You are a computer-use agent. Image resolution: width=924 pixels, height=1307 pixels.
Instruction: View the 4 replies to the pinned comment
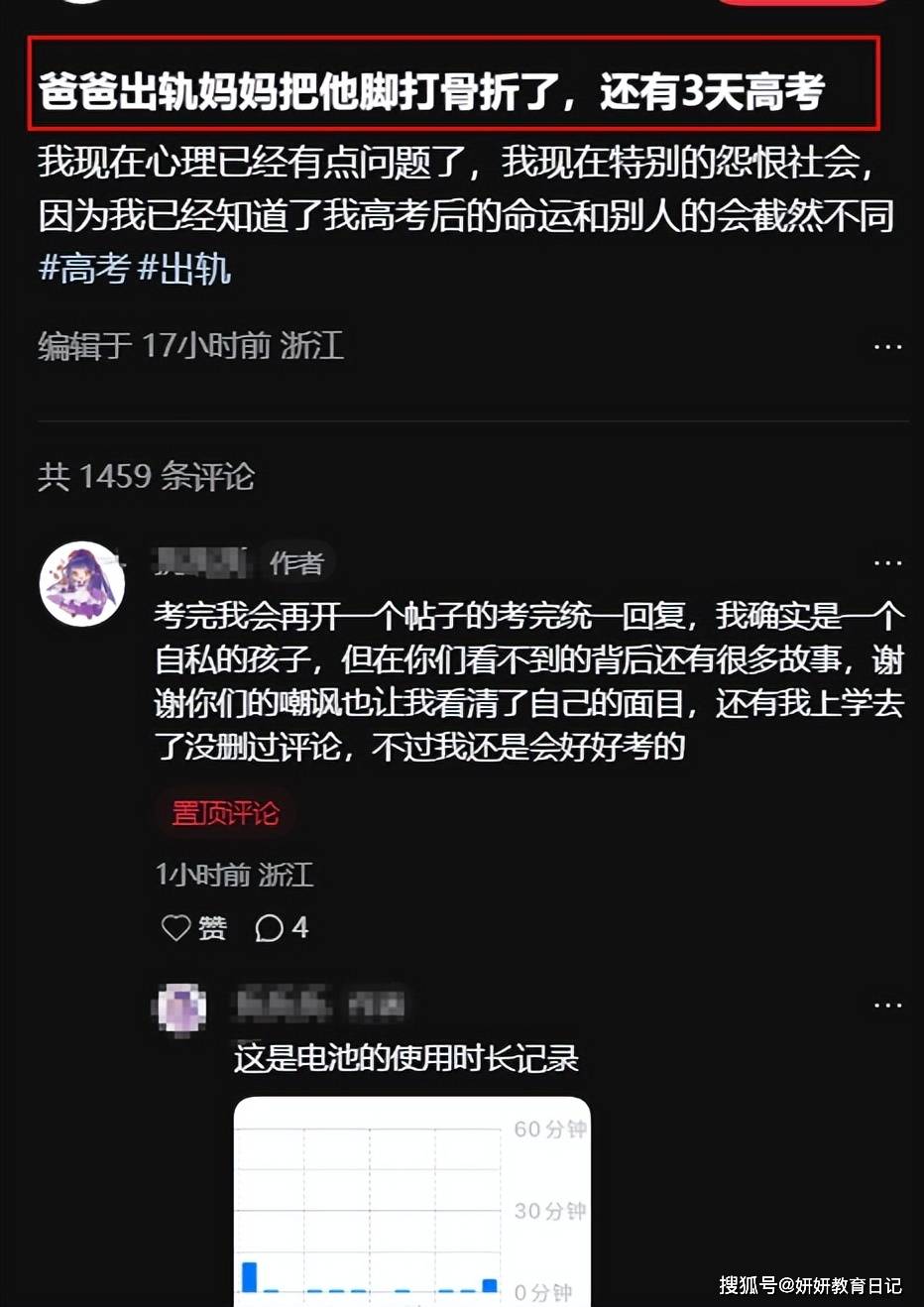click(282, 928)
